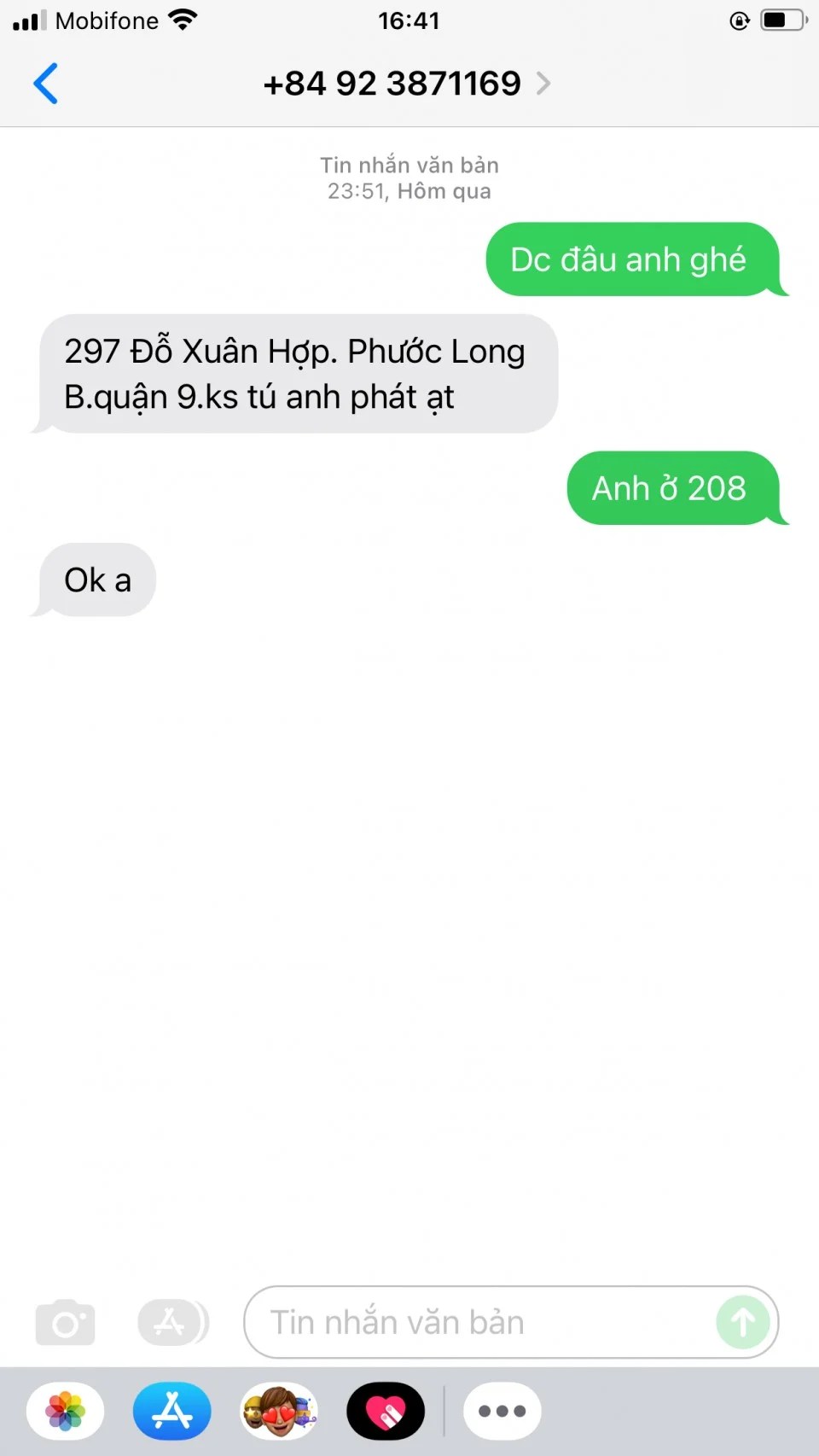
Task: Go back to the messages list
Action: (x=45, y=84)
